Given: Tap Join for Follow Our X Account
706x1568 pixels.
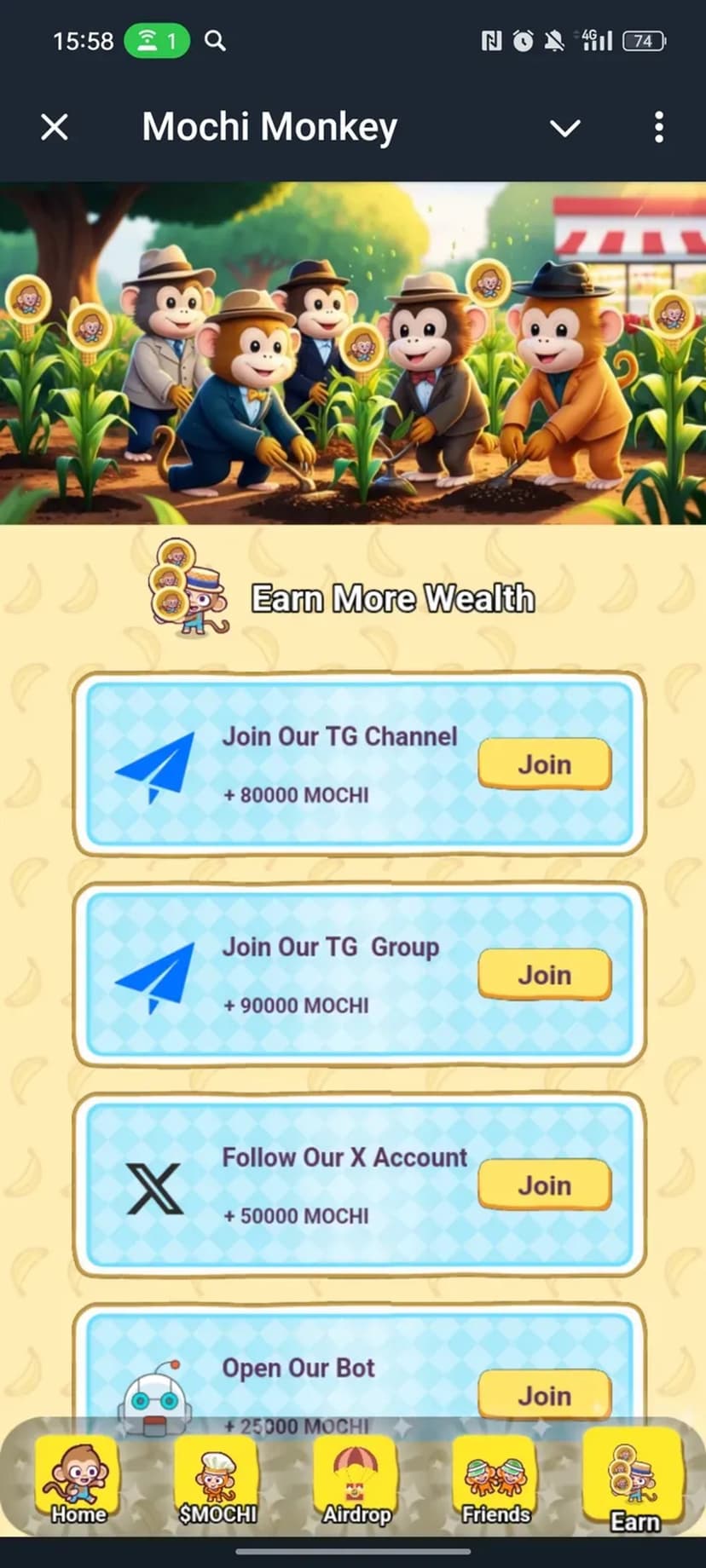Looking at the screenshot, I should 544,1185.
